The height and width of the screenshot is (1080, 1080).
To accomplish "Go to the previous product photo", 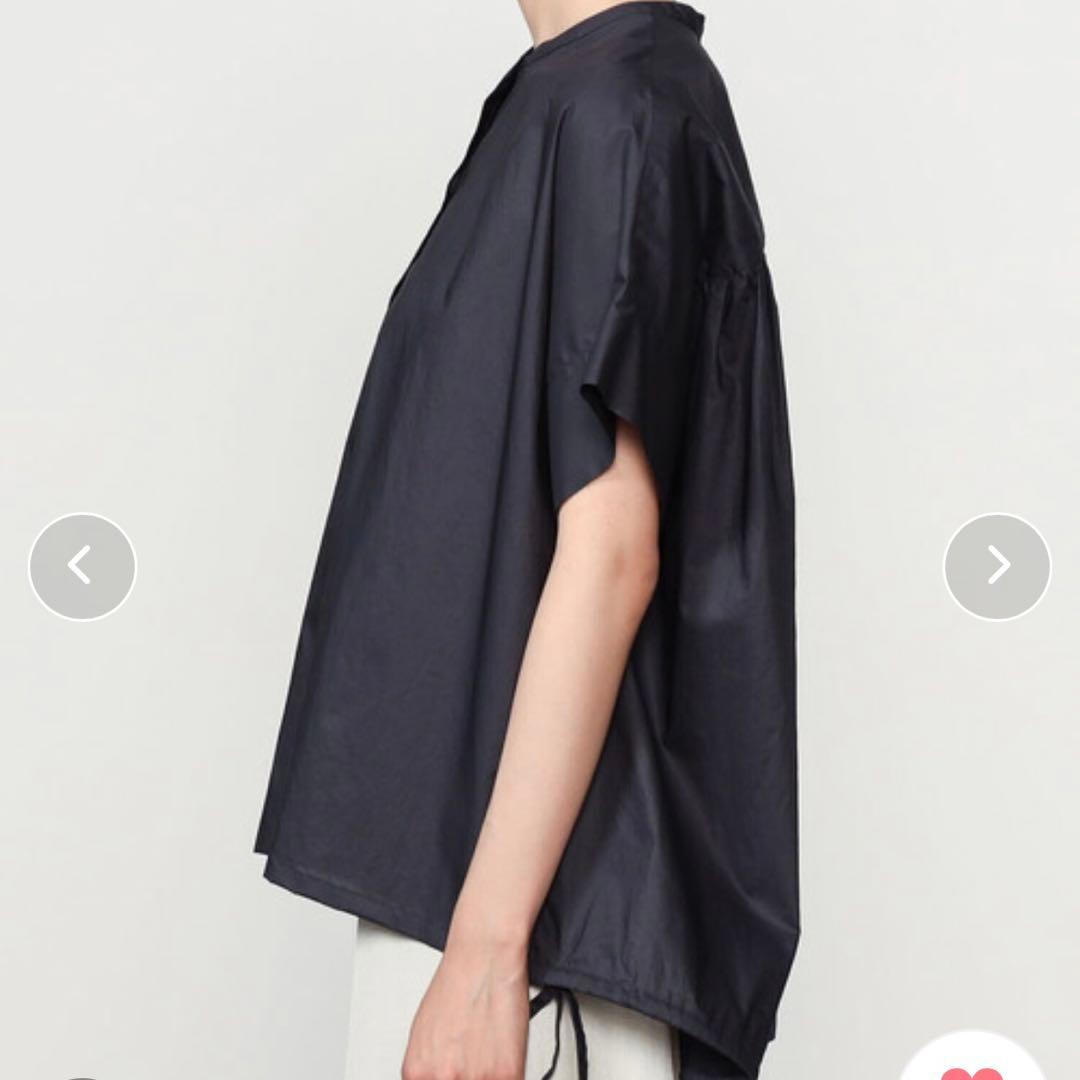I will point(82,567).
